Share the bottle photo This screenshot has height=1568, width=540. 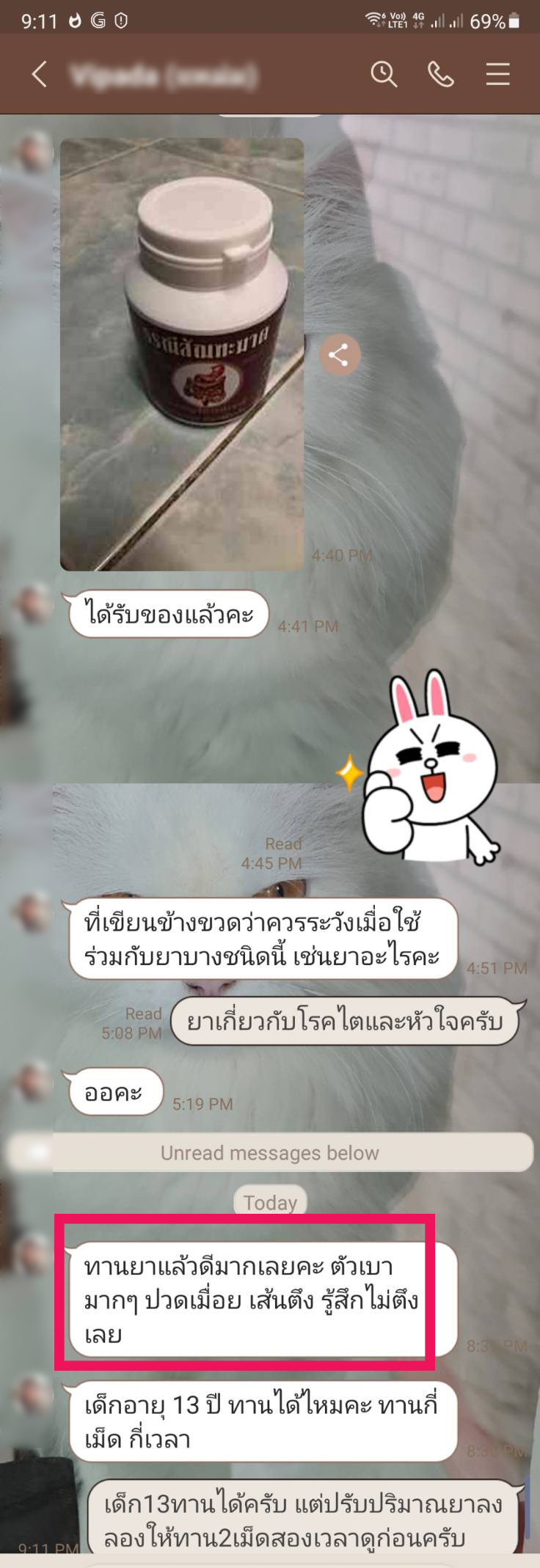(339, 355)
